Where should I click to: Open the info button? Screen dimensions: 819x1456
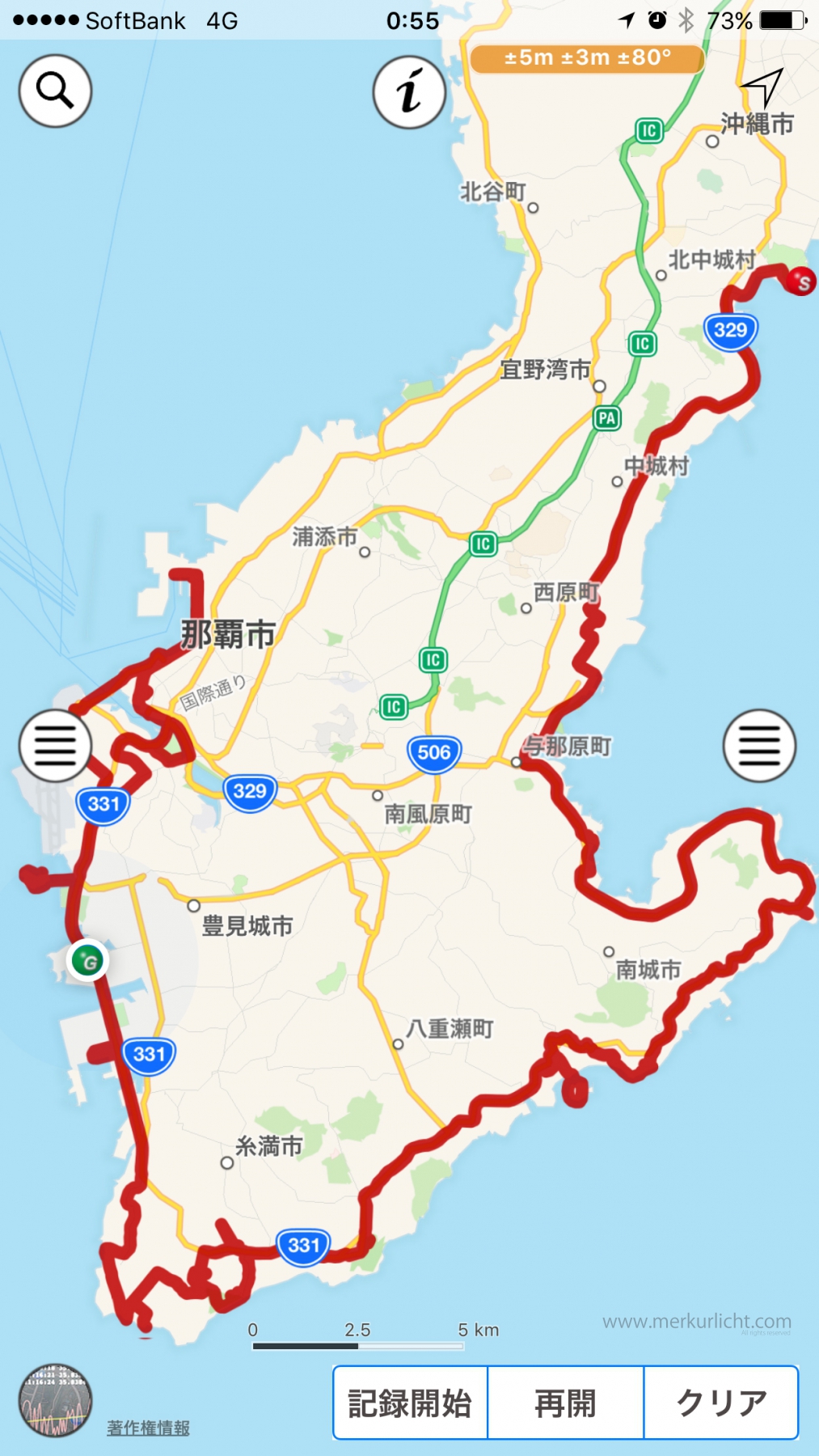point(409,91)
